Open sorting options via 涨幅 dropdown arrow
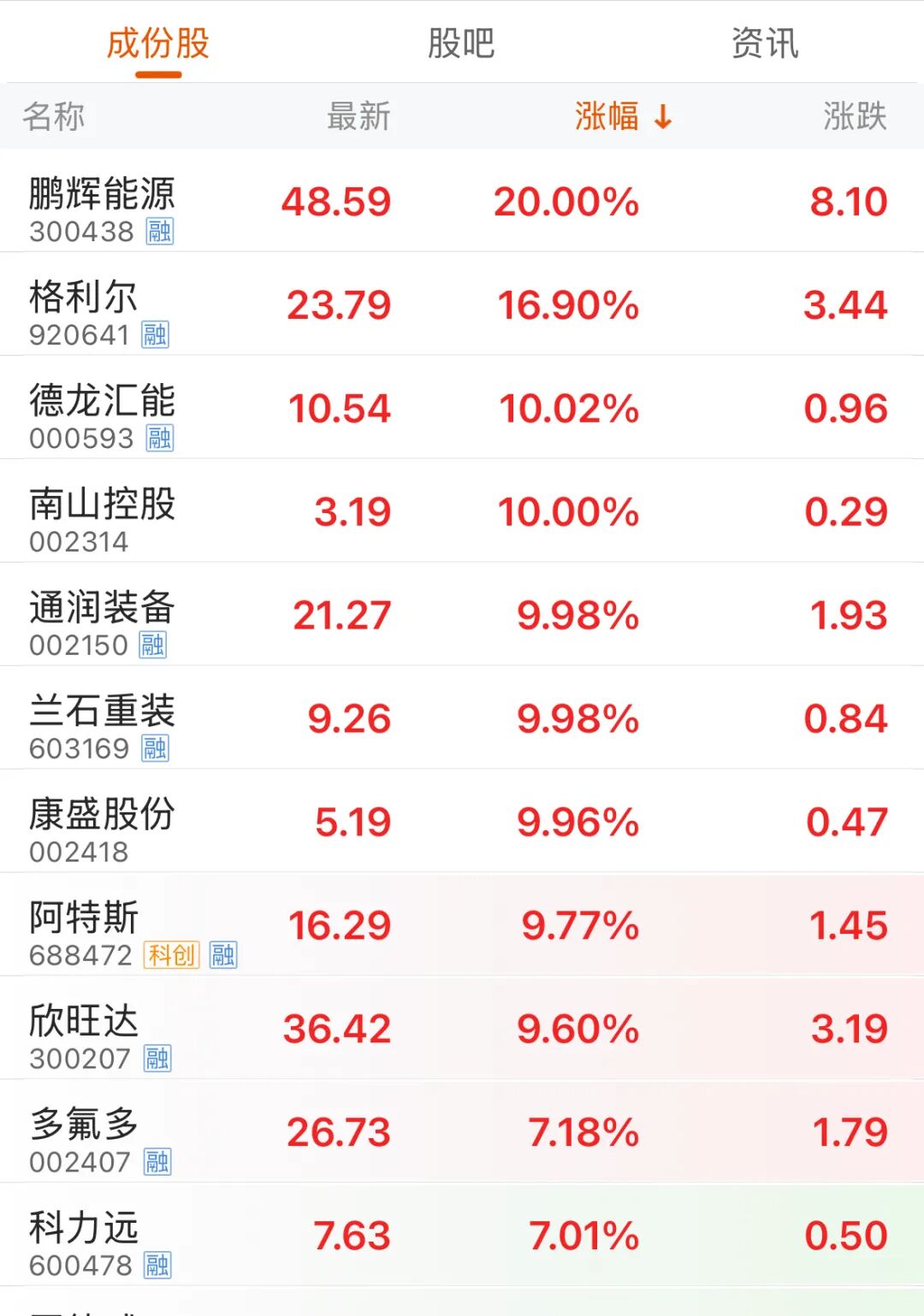 (x=662, y=118)
